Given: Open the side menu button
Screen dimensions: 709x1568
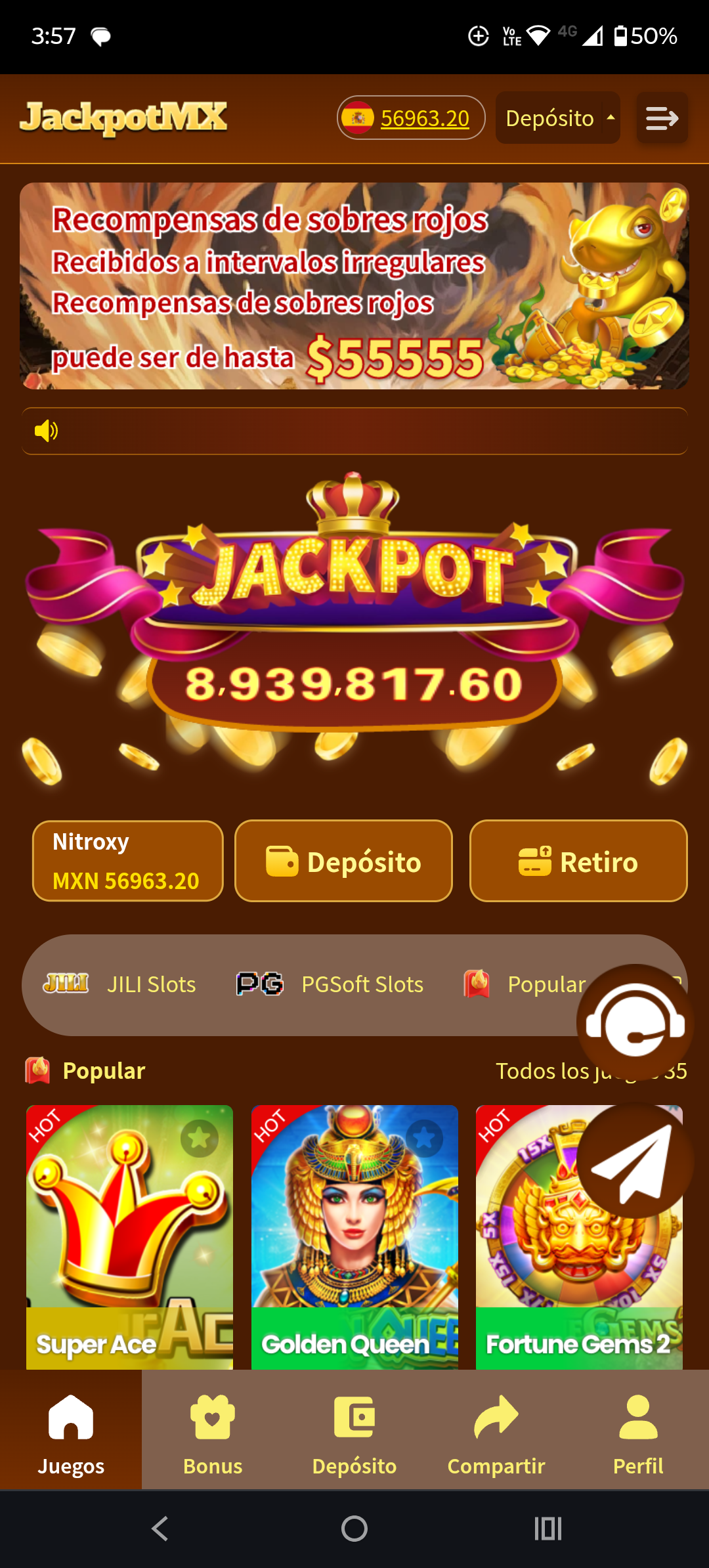Looking at the screenshot, I should coord(662,118).
